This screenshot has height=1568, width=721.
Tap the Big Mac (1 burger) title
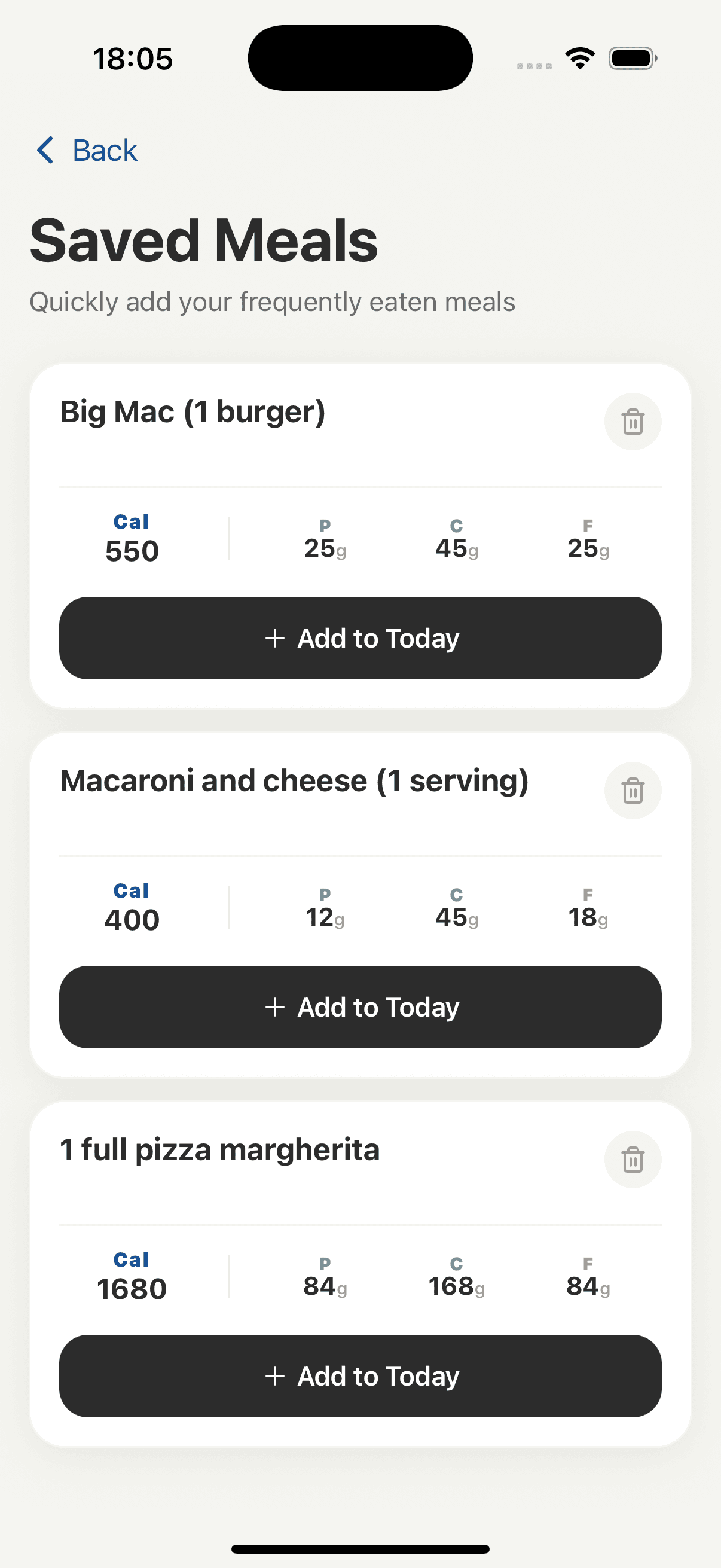193,411
